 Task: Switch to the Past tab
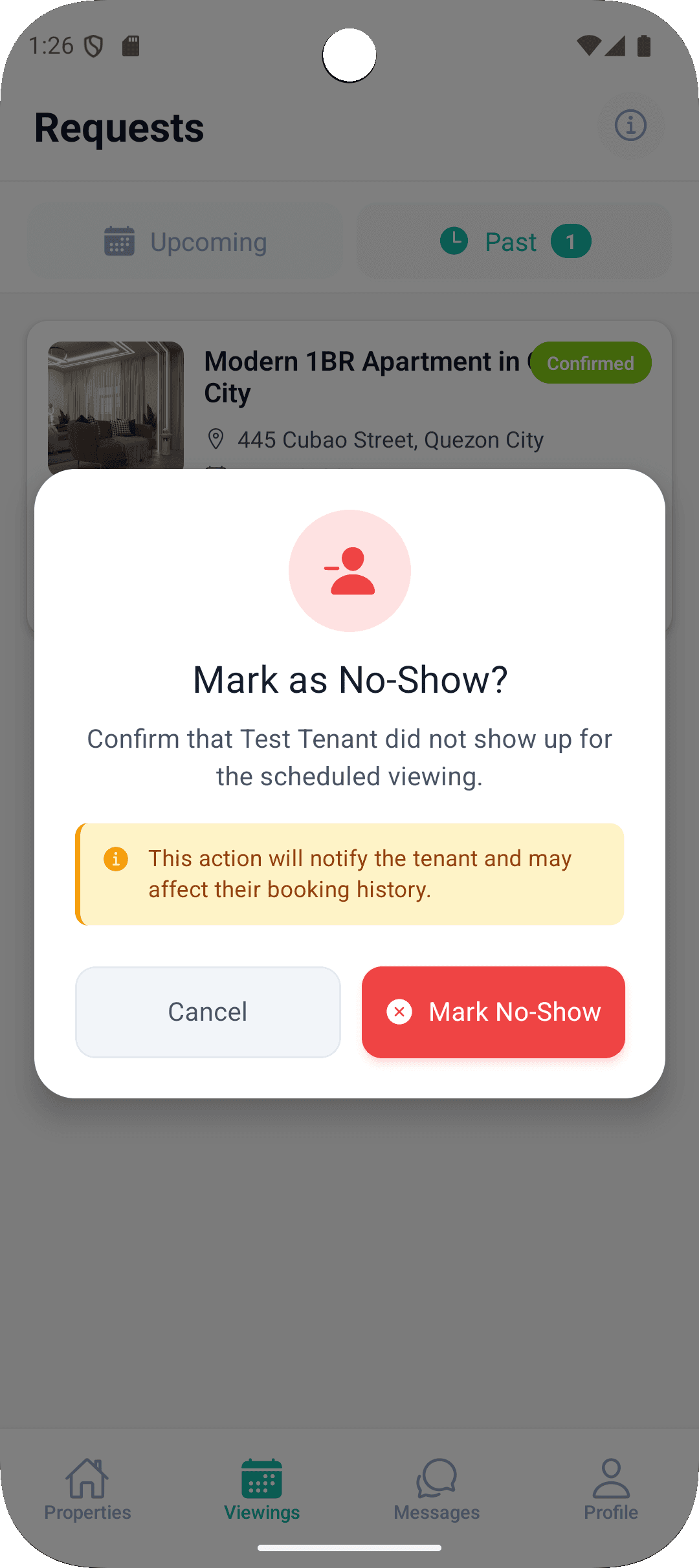coord(513,241)
